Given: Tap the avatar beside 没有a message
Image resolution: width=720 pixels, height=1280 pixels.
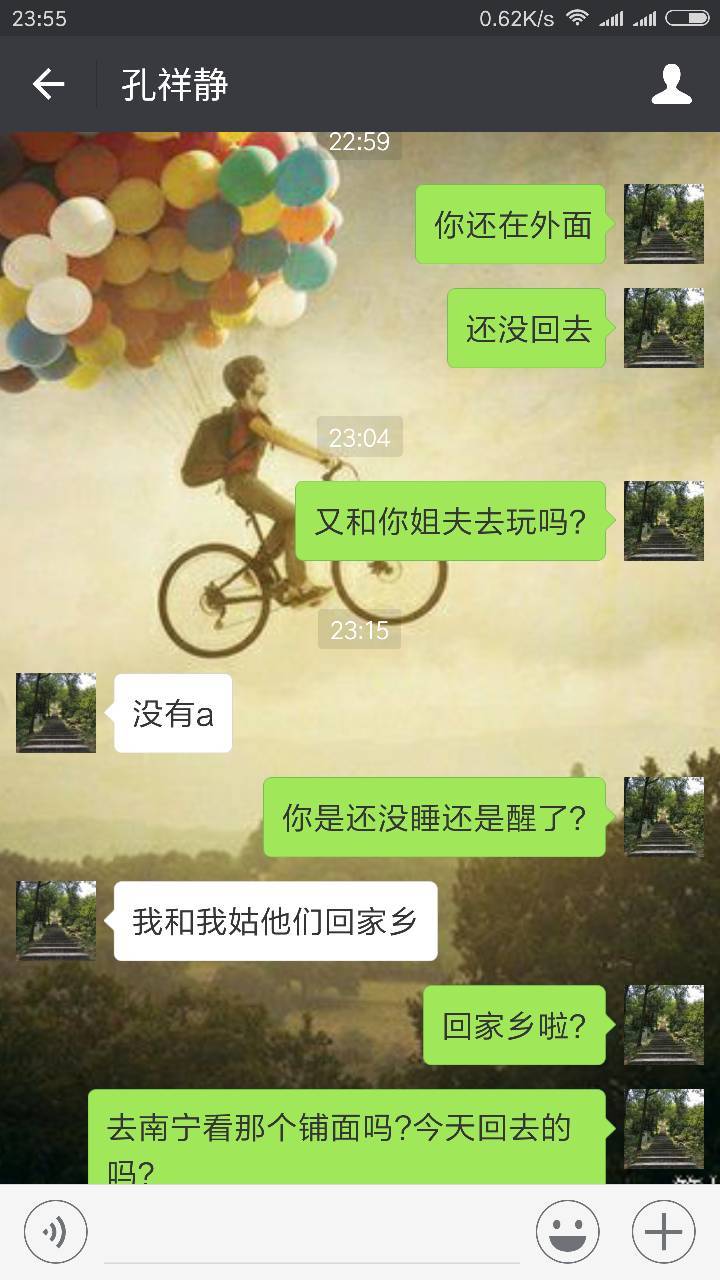Looking at the screenshot, I should (56, 713).
